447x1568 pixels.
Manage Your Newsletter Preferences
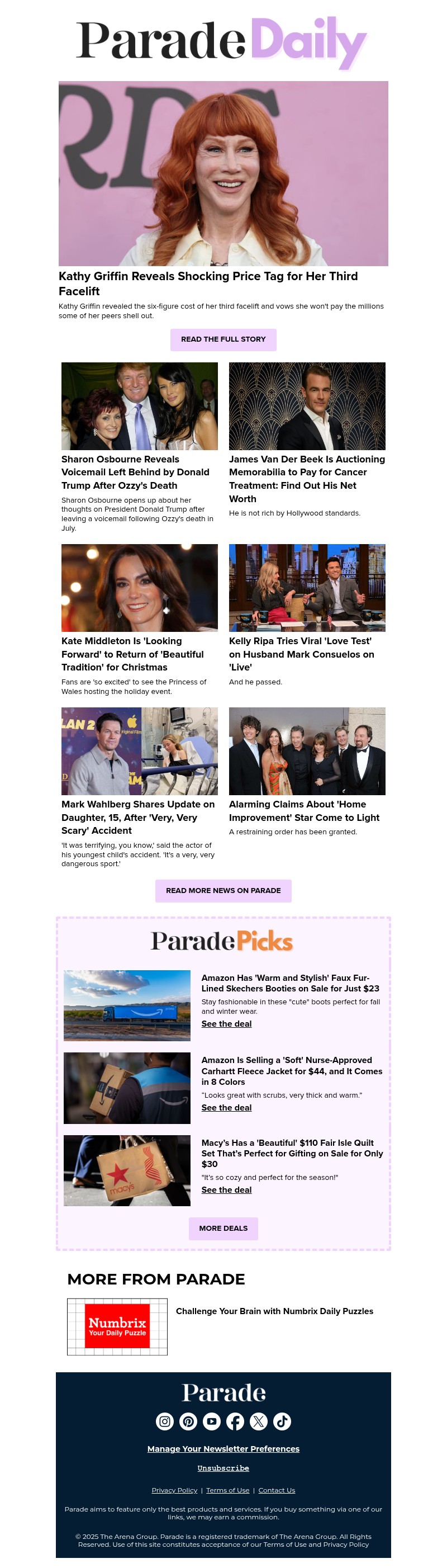[x=223, y=1449]
